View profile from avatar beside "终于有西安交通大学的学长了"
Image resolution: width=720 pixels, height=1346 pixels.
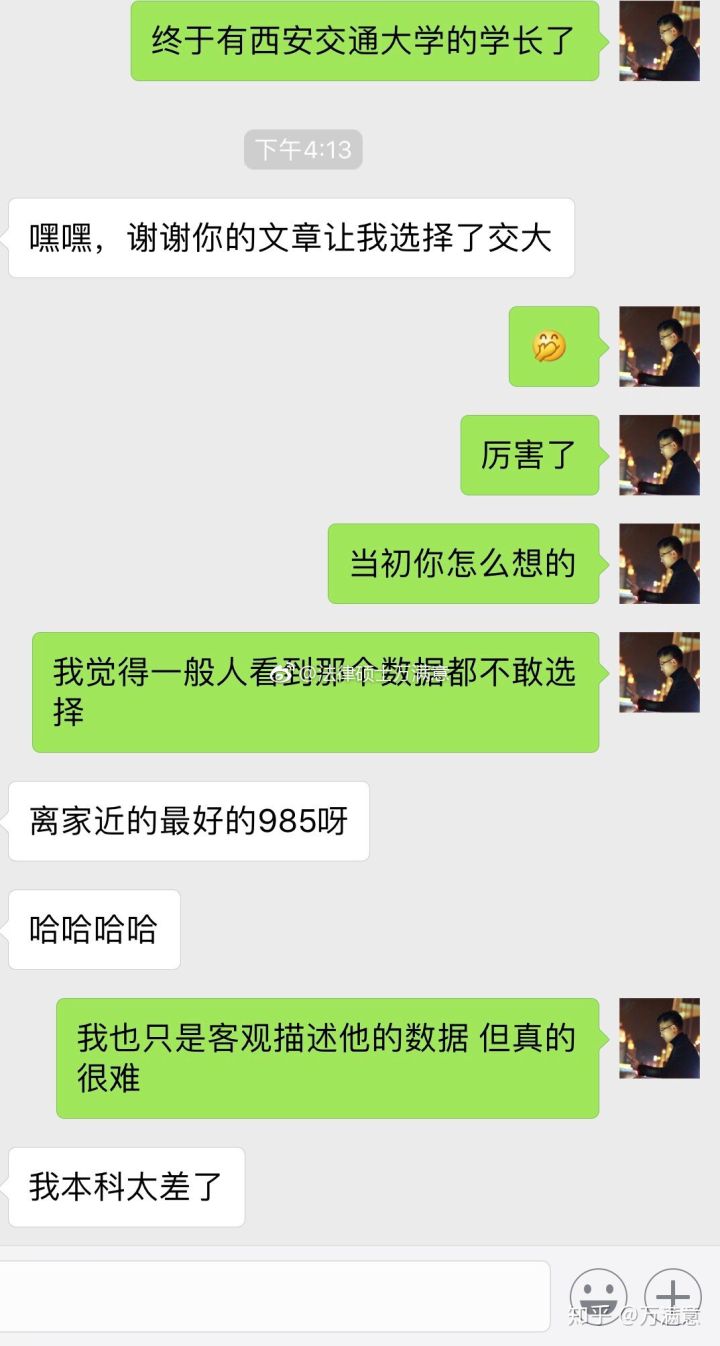659,41
